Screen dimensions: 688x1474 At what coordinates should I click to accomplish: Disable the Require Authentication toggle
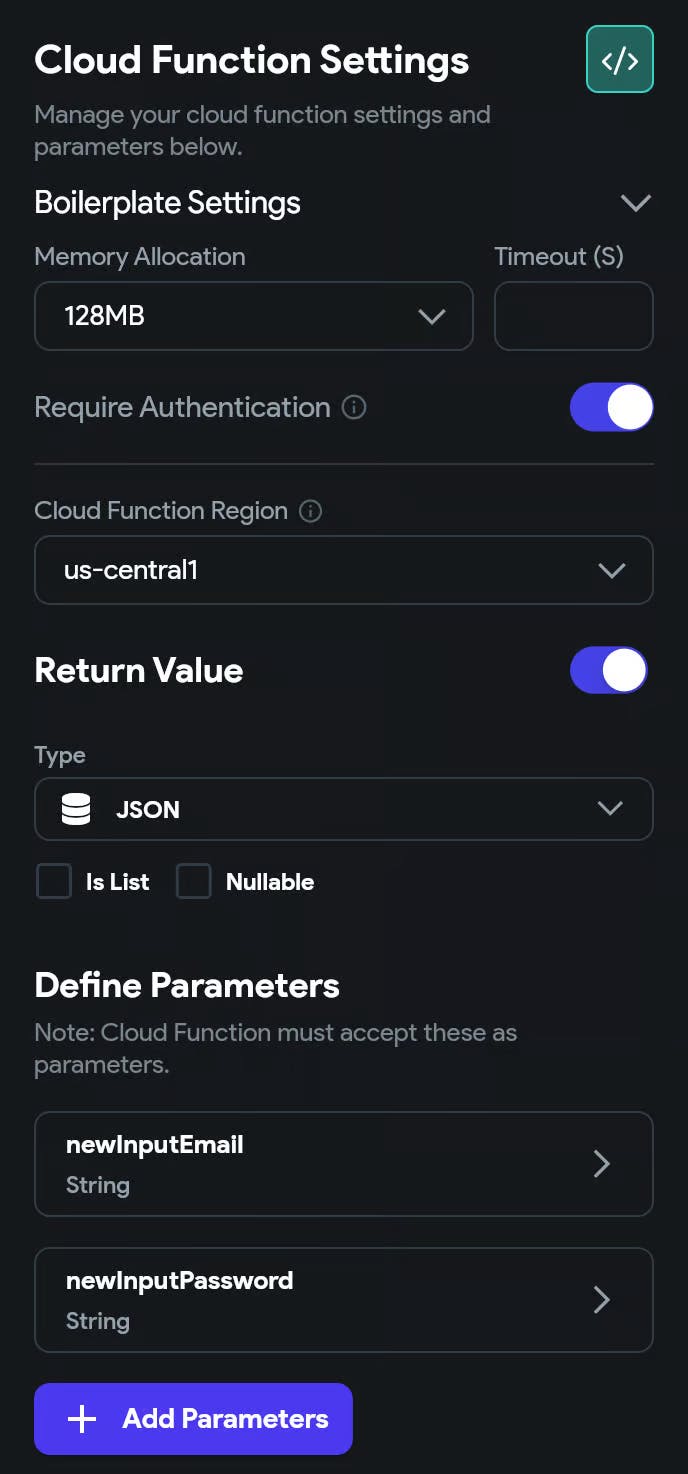click(x=611, y=408)
